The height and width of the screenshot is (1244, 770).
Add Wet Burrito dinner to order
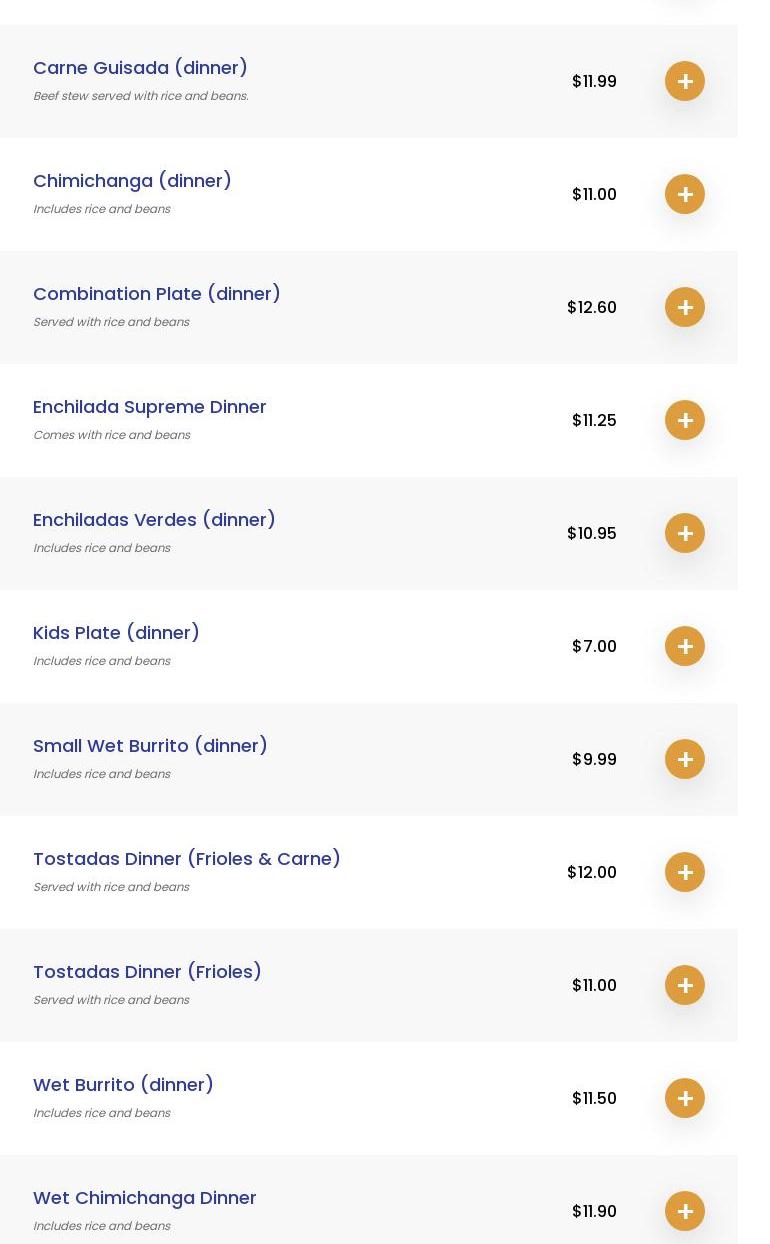685,1098
